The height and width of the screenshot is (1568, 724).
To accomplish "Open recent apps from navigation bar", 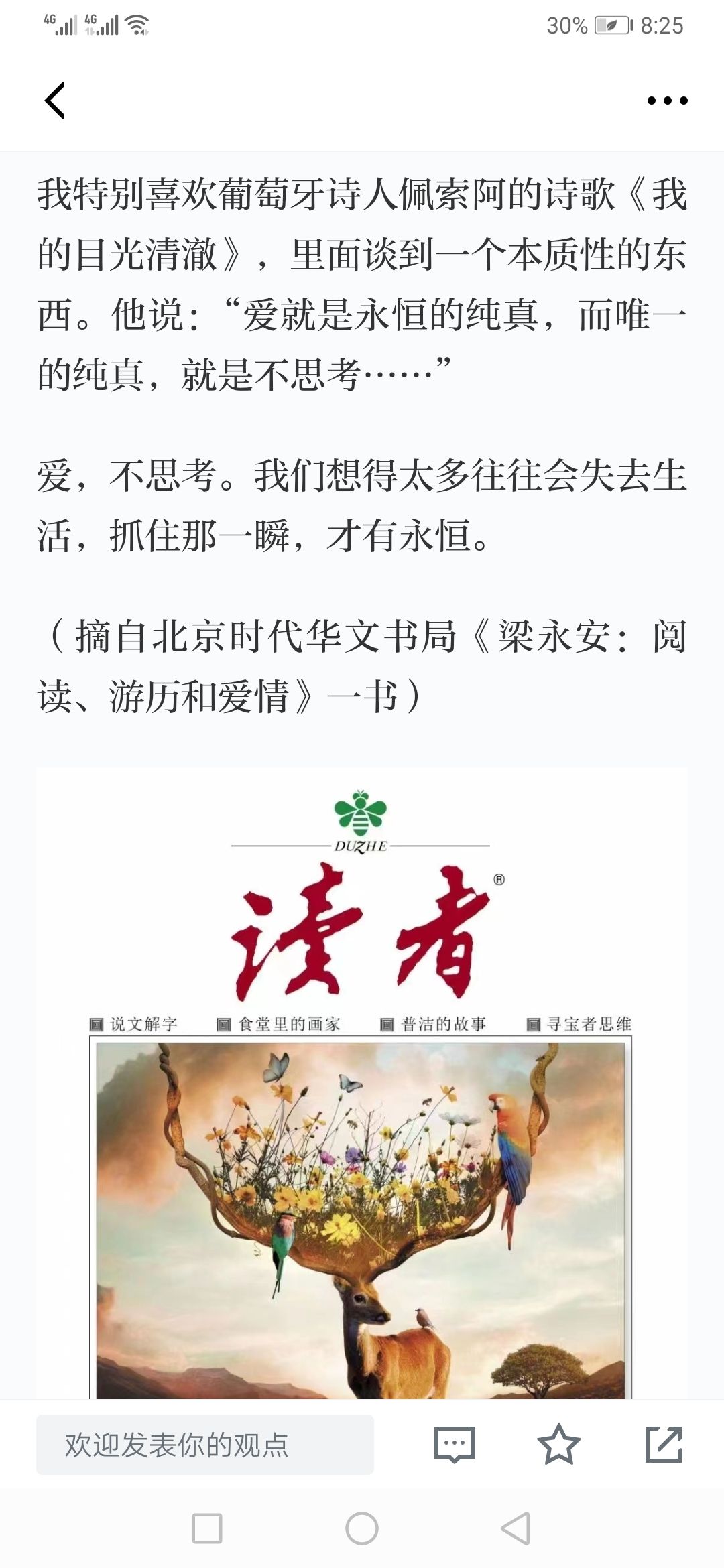I will [x=207, y=1528].
